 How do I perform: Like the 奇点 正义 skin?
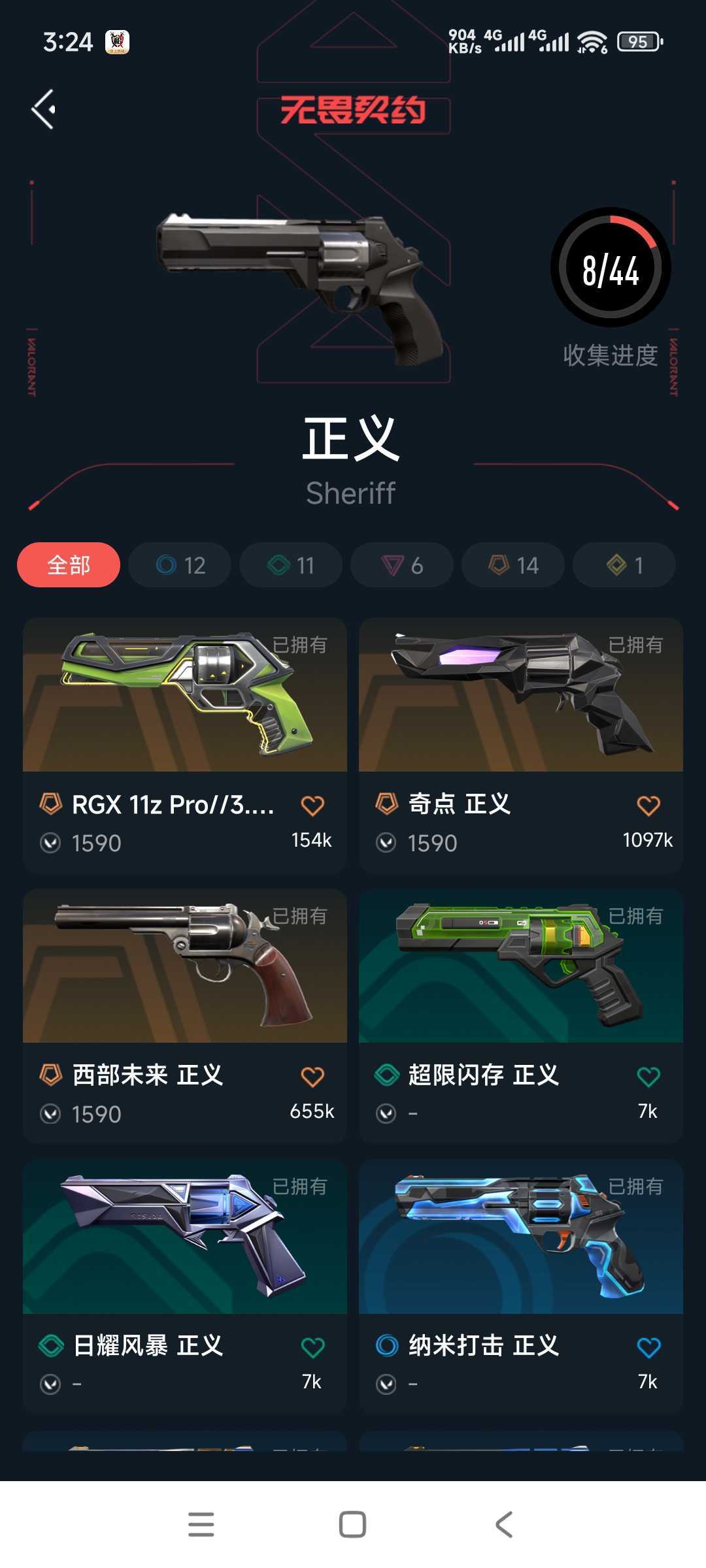click(648, 806)
